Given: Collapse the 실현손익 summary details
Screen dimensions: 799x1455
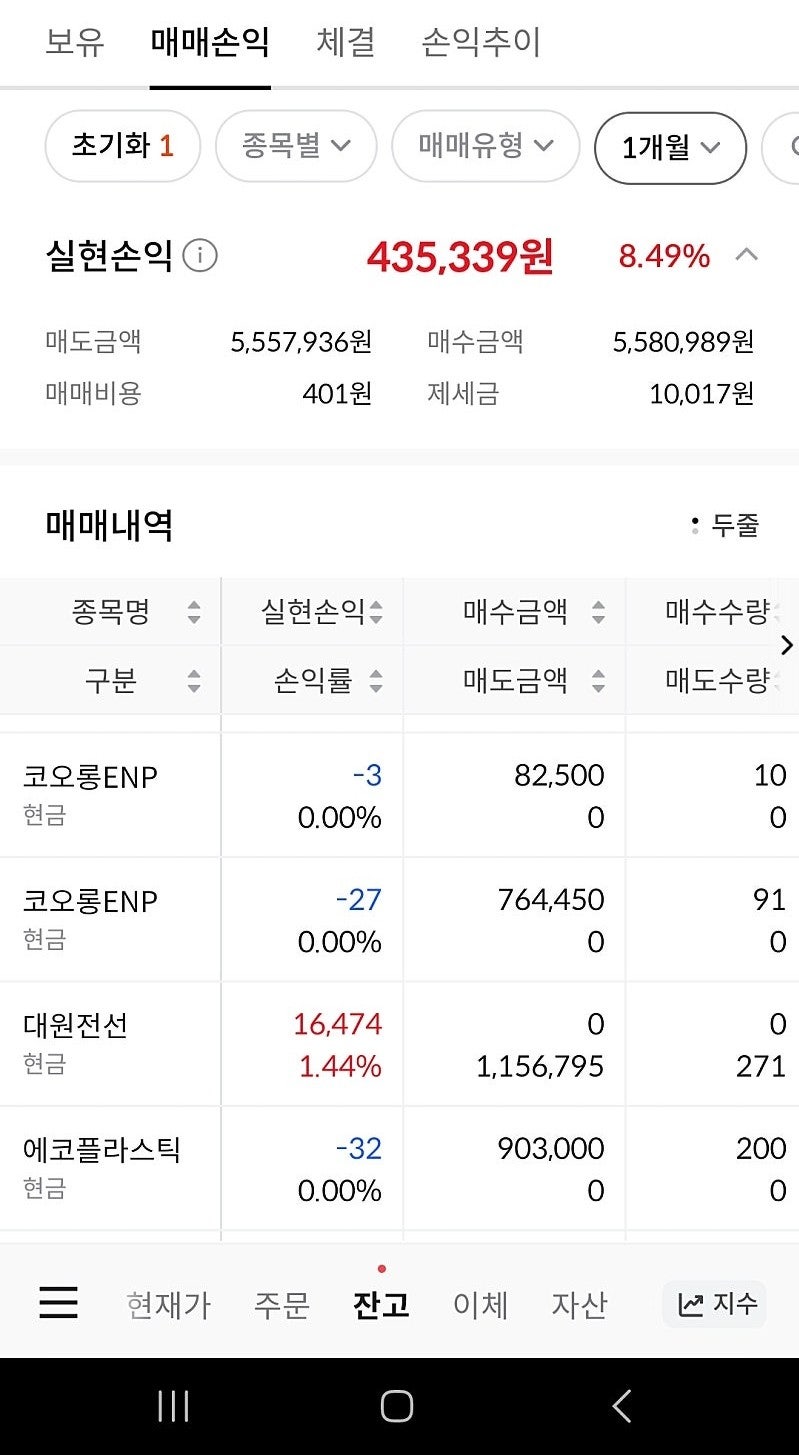Looking at the screenshot, I should pos(746,255).
